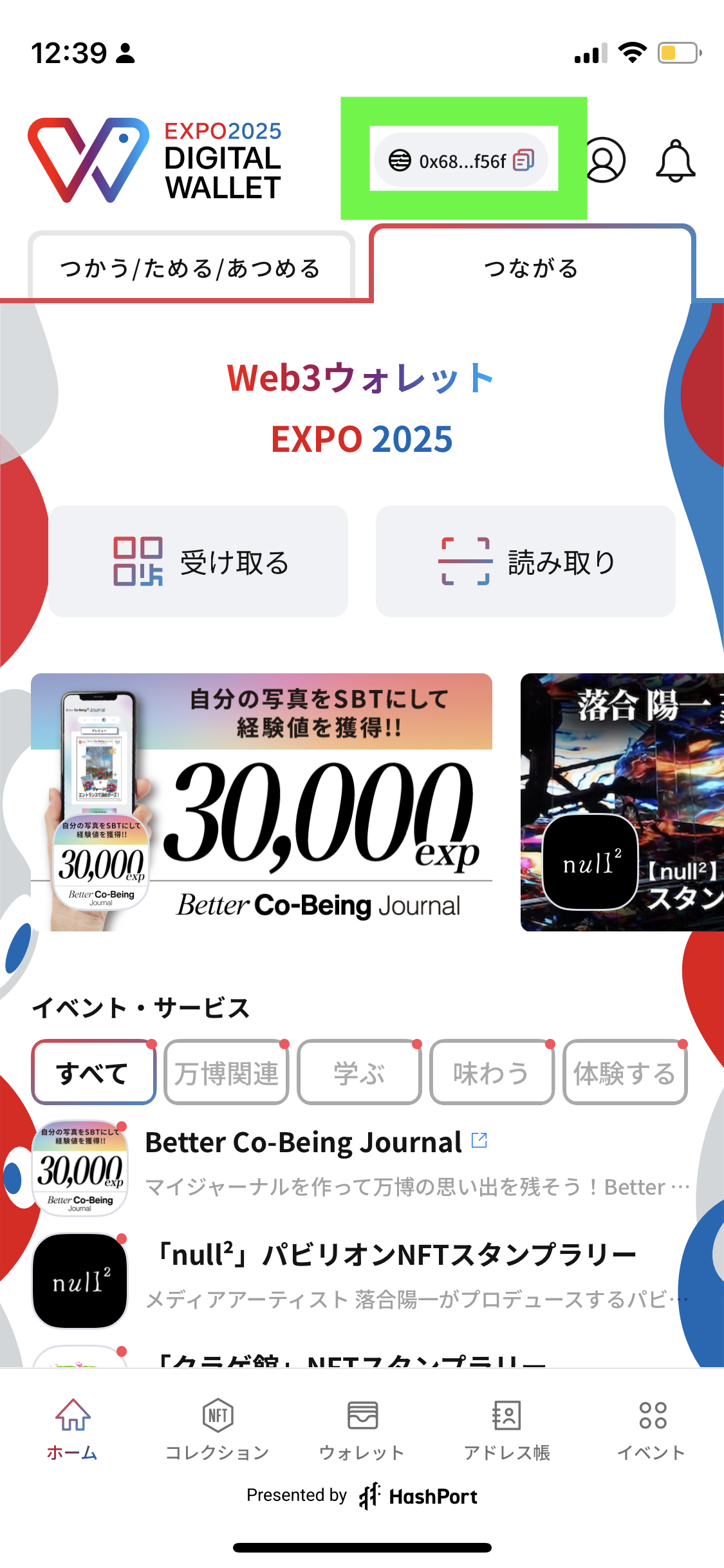Filter events by 学ぶ
The image size is (724, 1568).
pos(359,1072)
